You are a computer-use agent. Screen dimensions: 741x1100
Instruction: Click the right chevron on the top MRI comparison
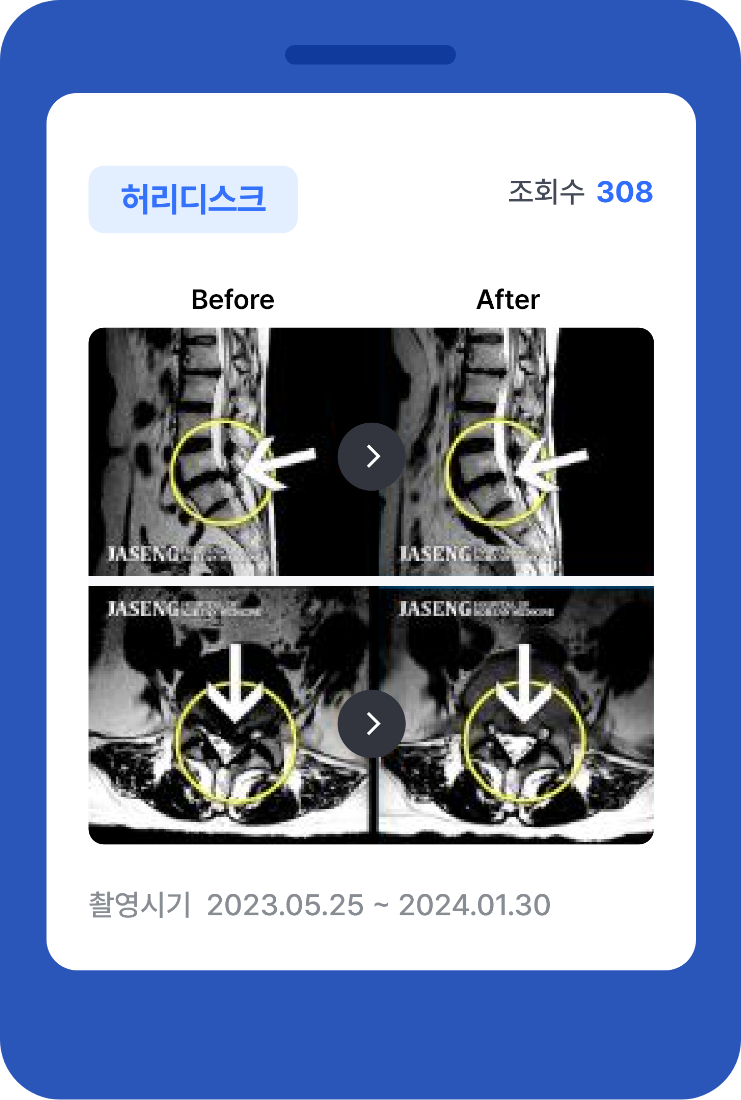pyautogui.click(x=371, y=456)
